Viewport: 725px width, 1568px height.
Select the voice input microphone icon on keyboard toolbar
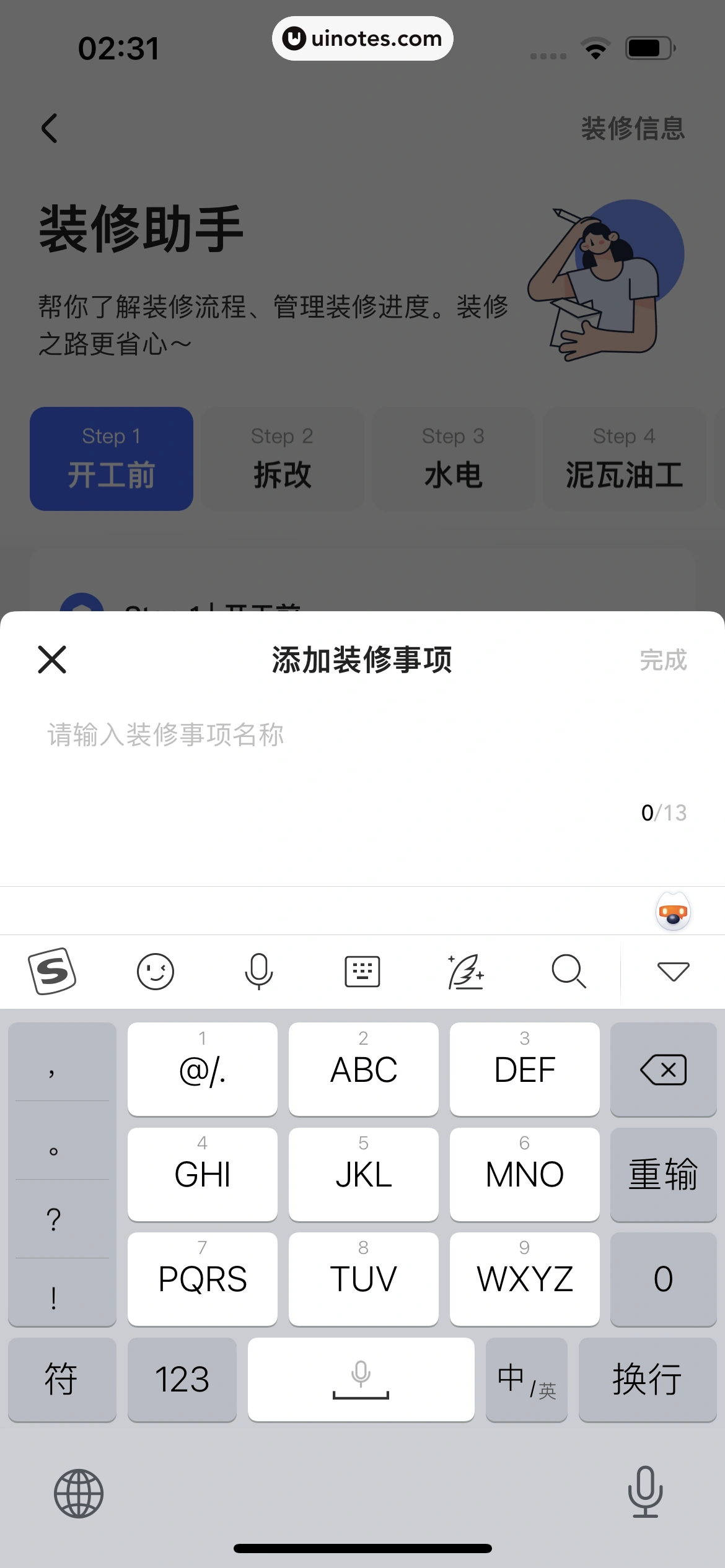click(x=259, y=971)
